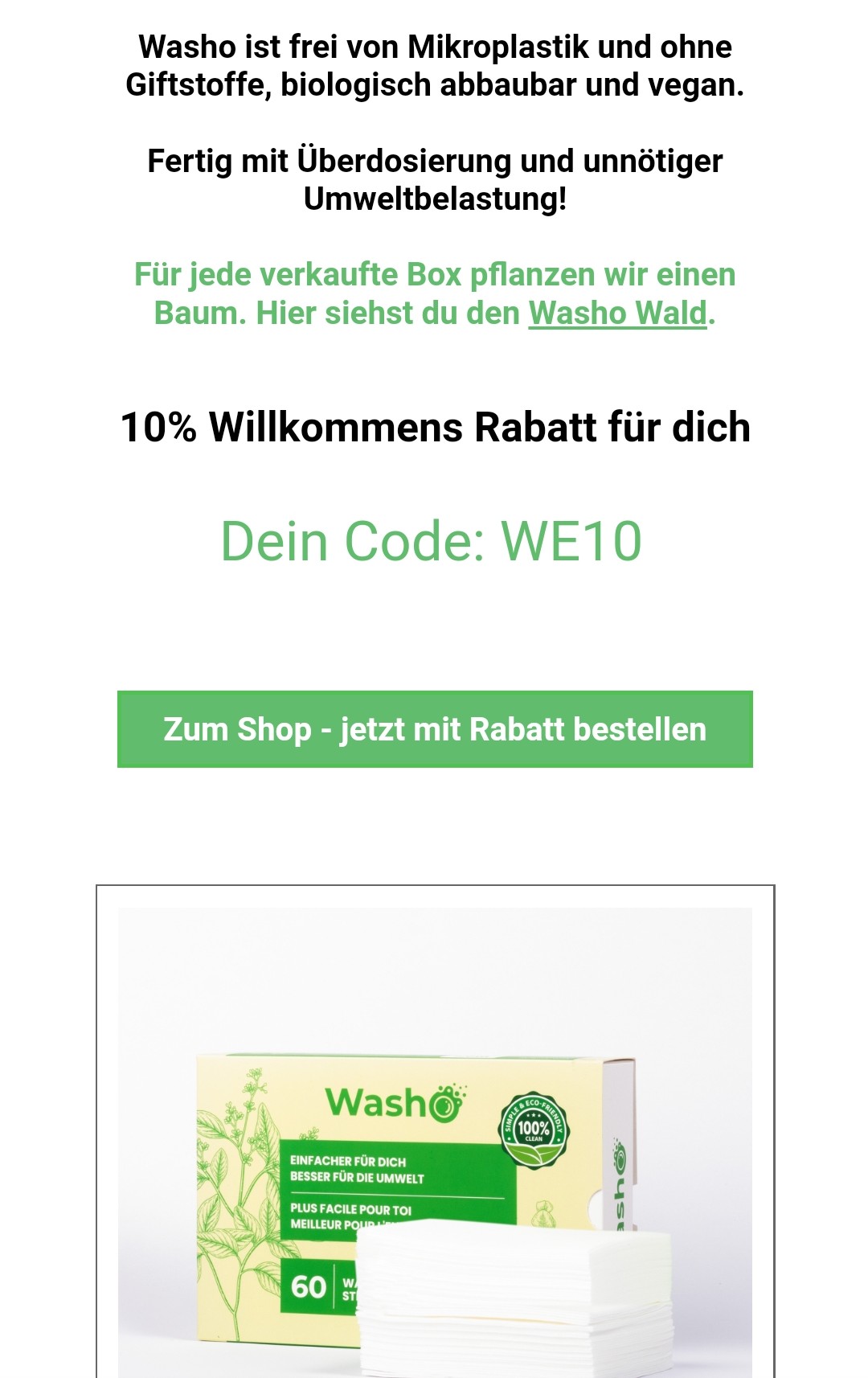Open the Washo box product image
Image resolution: width=868 pixels, height=1378 pixels.
(435, 1142)
